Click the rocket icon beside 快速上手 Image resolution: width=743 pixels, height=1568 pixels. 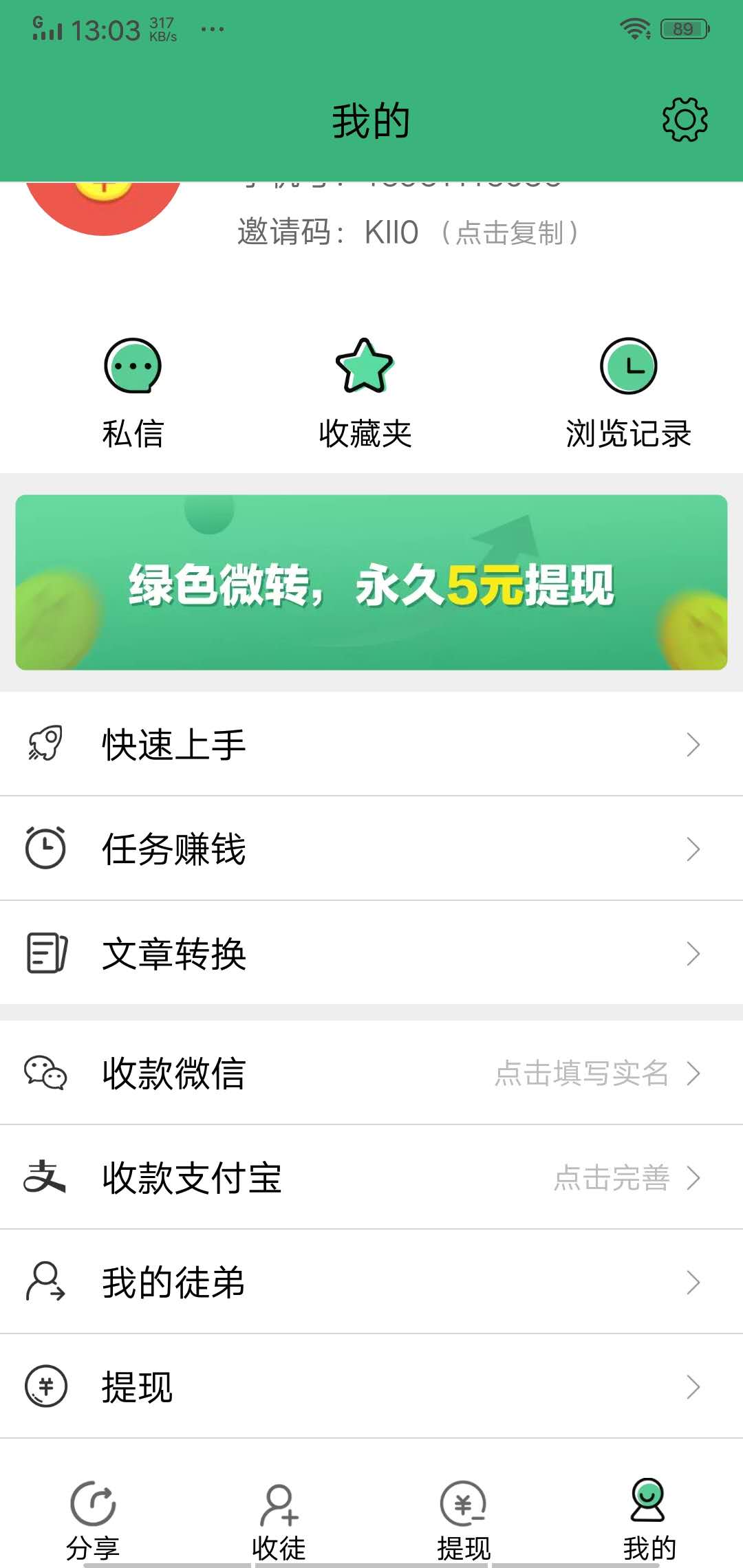pyautogui.click(x=45, y=744)
